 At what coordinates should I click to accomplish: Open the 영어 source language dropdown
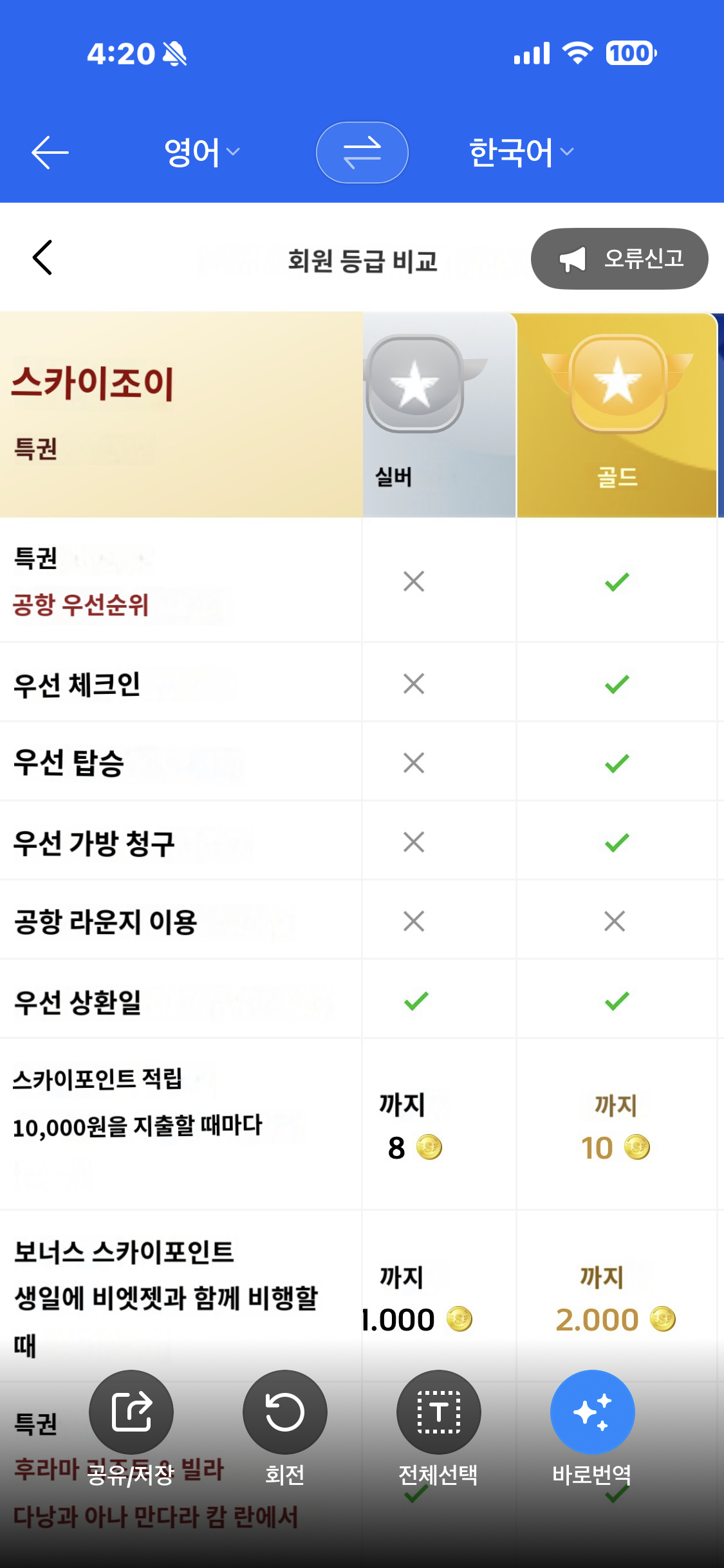[x=201, y=153]
